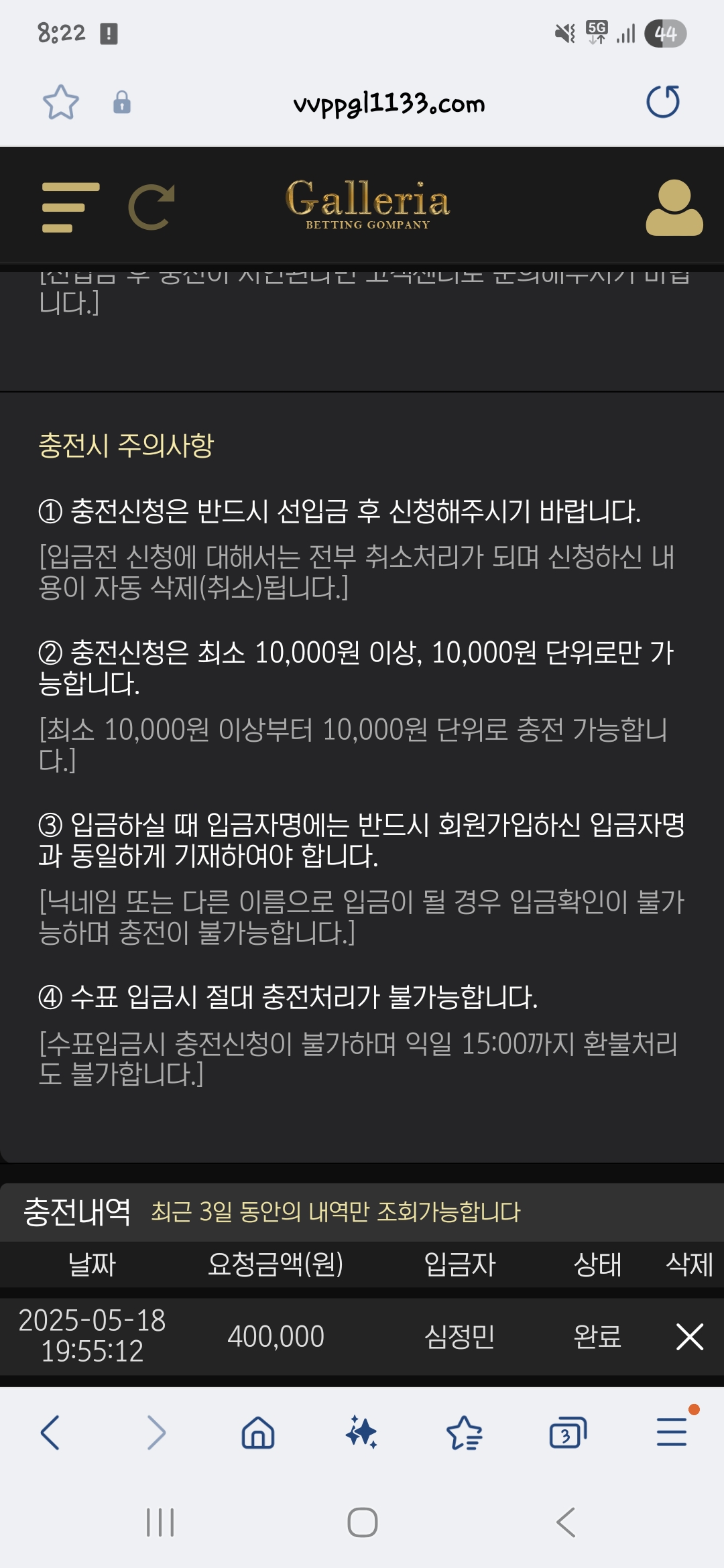
Task: Go forward to the next page
Action: 156,1433
